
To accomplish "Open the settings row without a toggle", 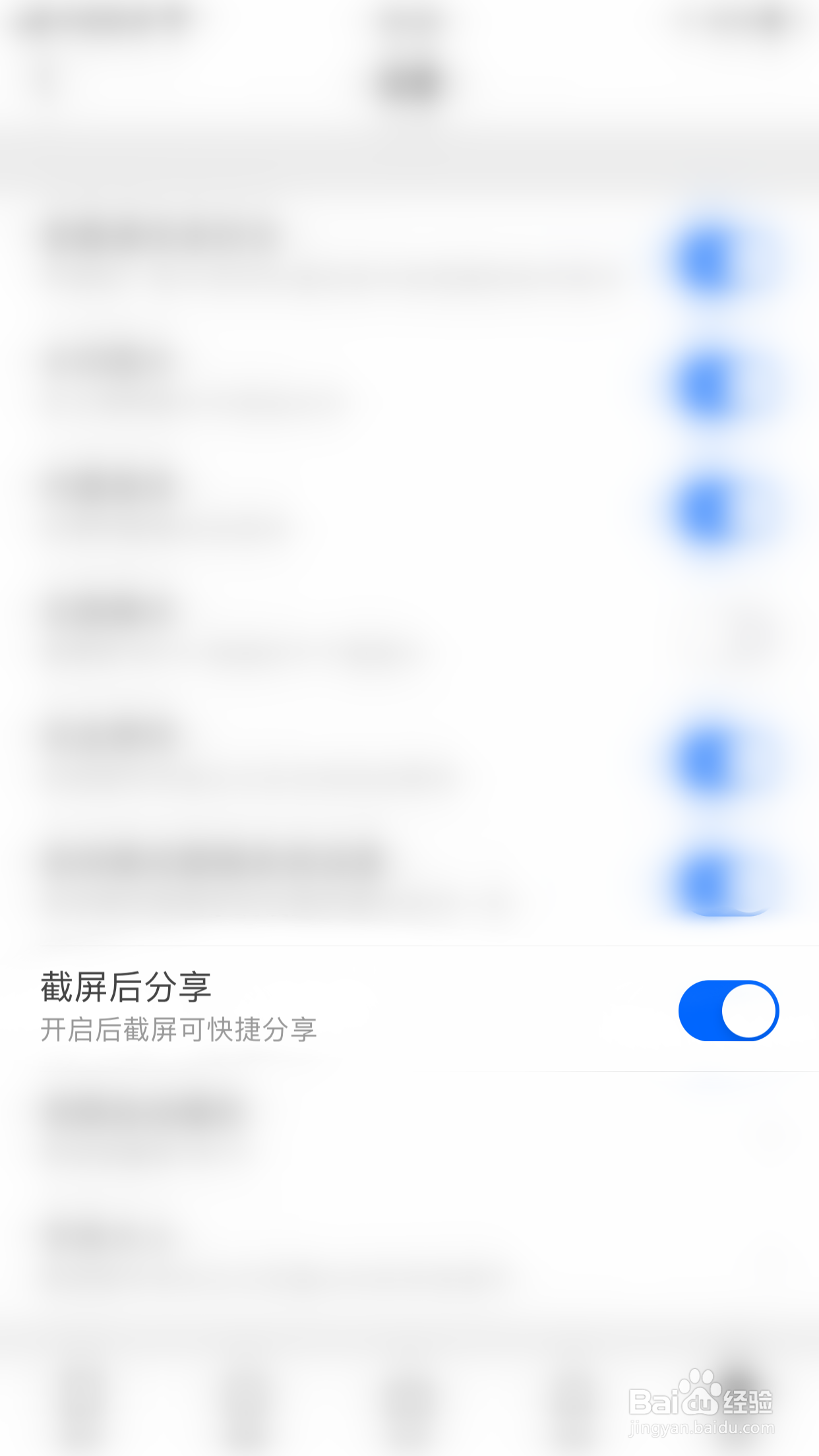I will pos(264,626).
